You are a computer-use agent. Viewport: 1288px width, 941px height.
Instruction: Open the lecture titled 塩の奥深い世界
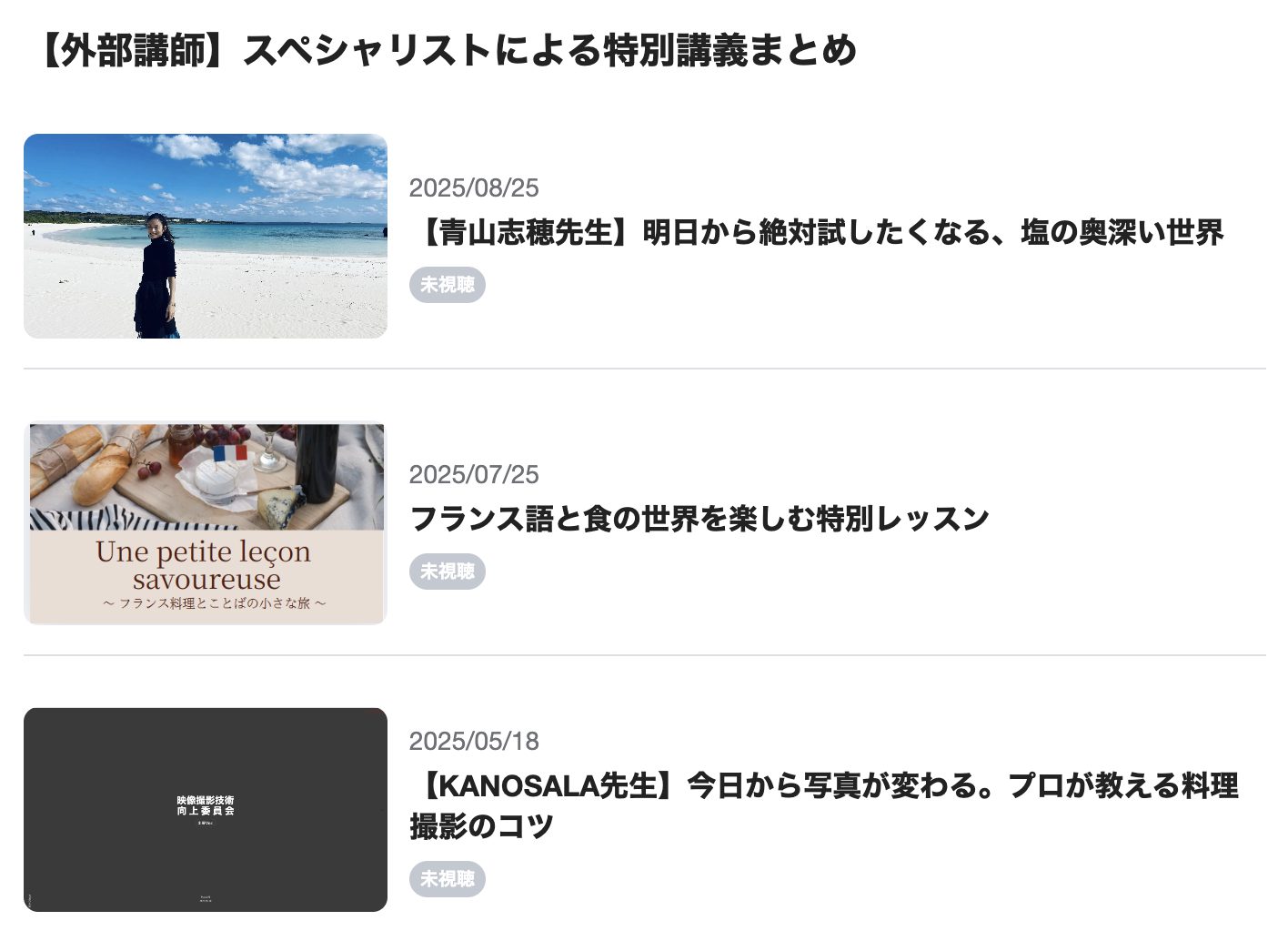[816, 233]
